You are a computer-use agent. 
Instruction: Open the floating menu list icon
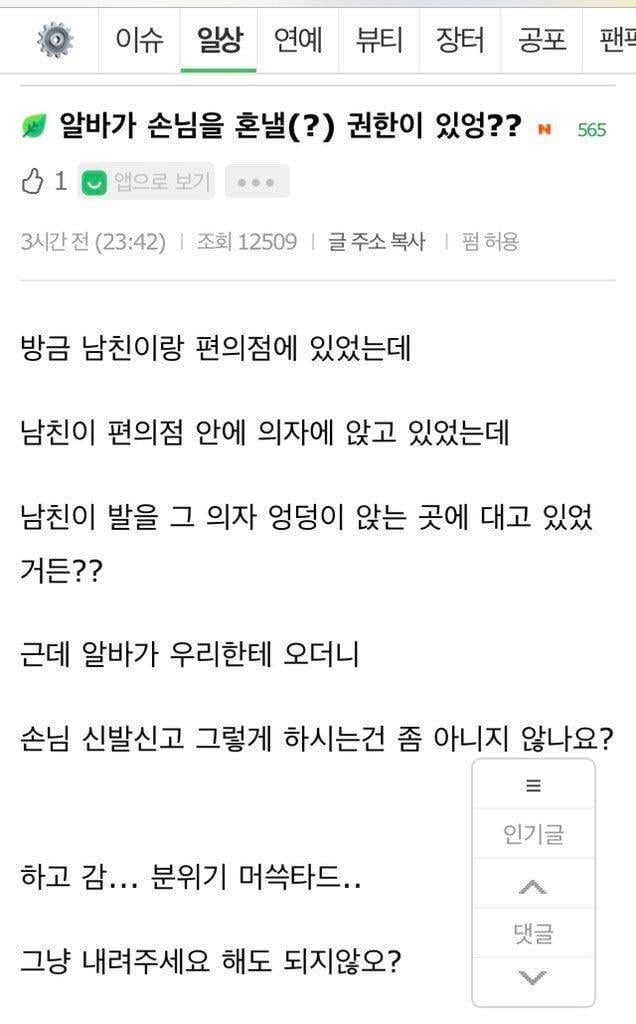click(533, 785)
